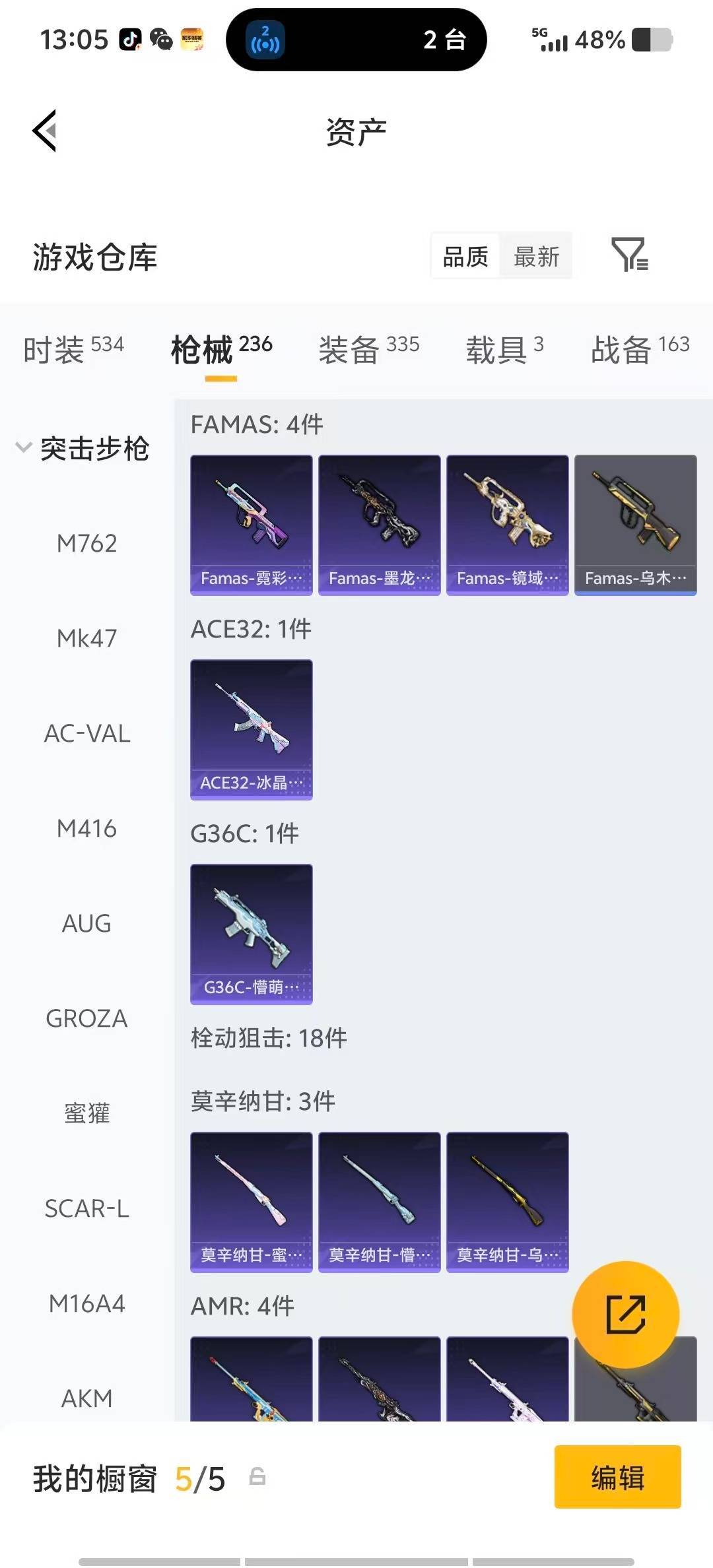Open the Famas-霓彩 skin thumbnail
Viewport: 713px width, 1568px height.
pos(252,525)
